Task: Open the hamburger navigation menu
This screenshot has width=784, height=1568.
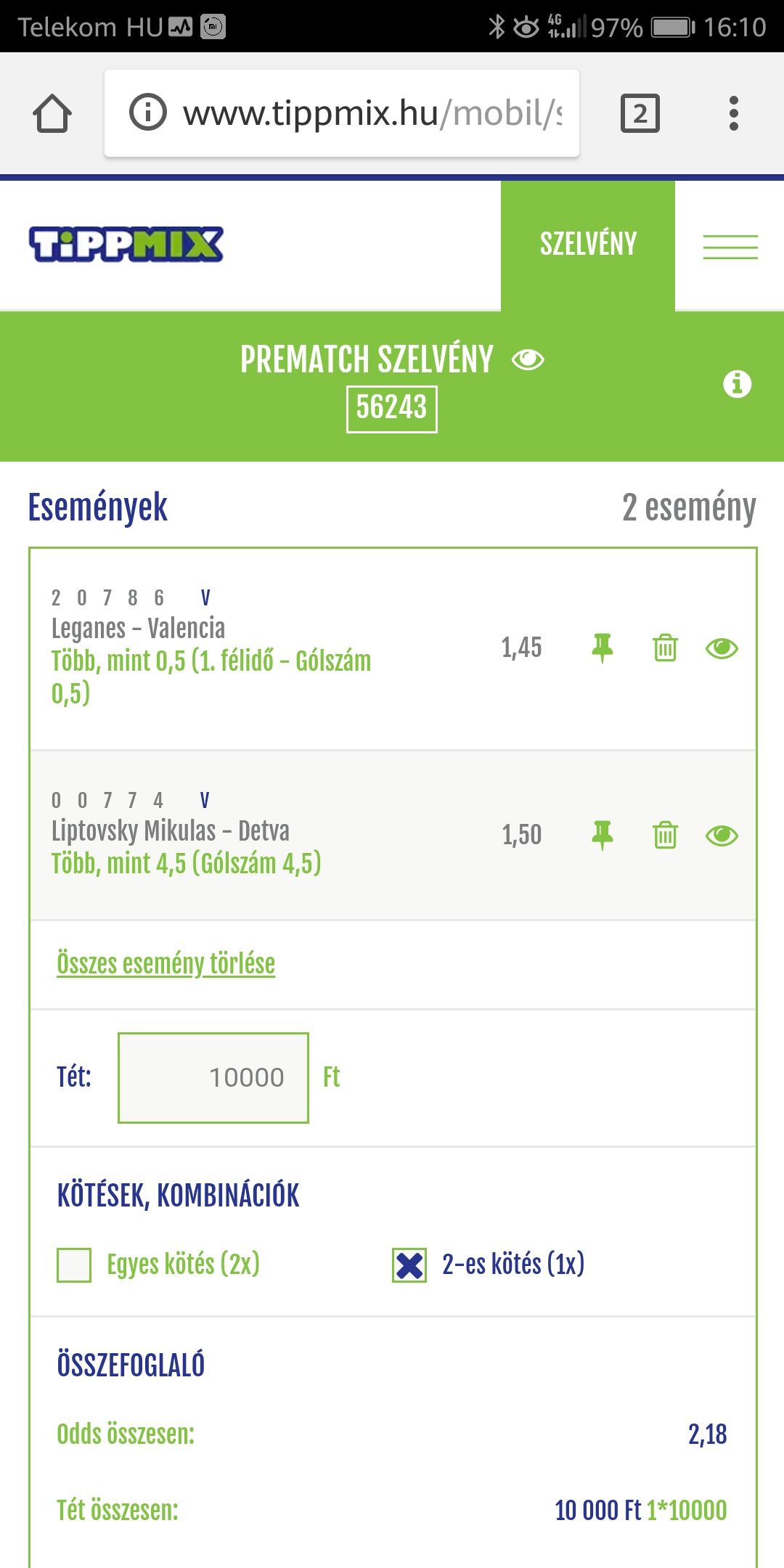Action: coord(730,247)
